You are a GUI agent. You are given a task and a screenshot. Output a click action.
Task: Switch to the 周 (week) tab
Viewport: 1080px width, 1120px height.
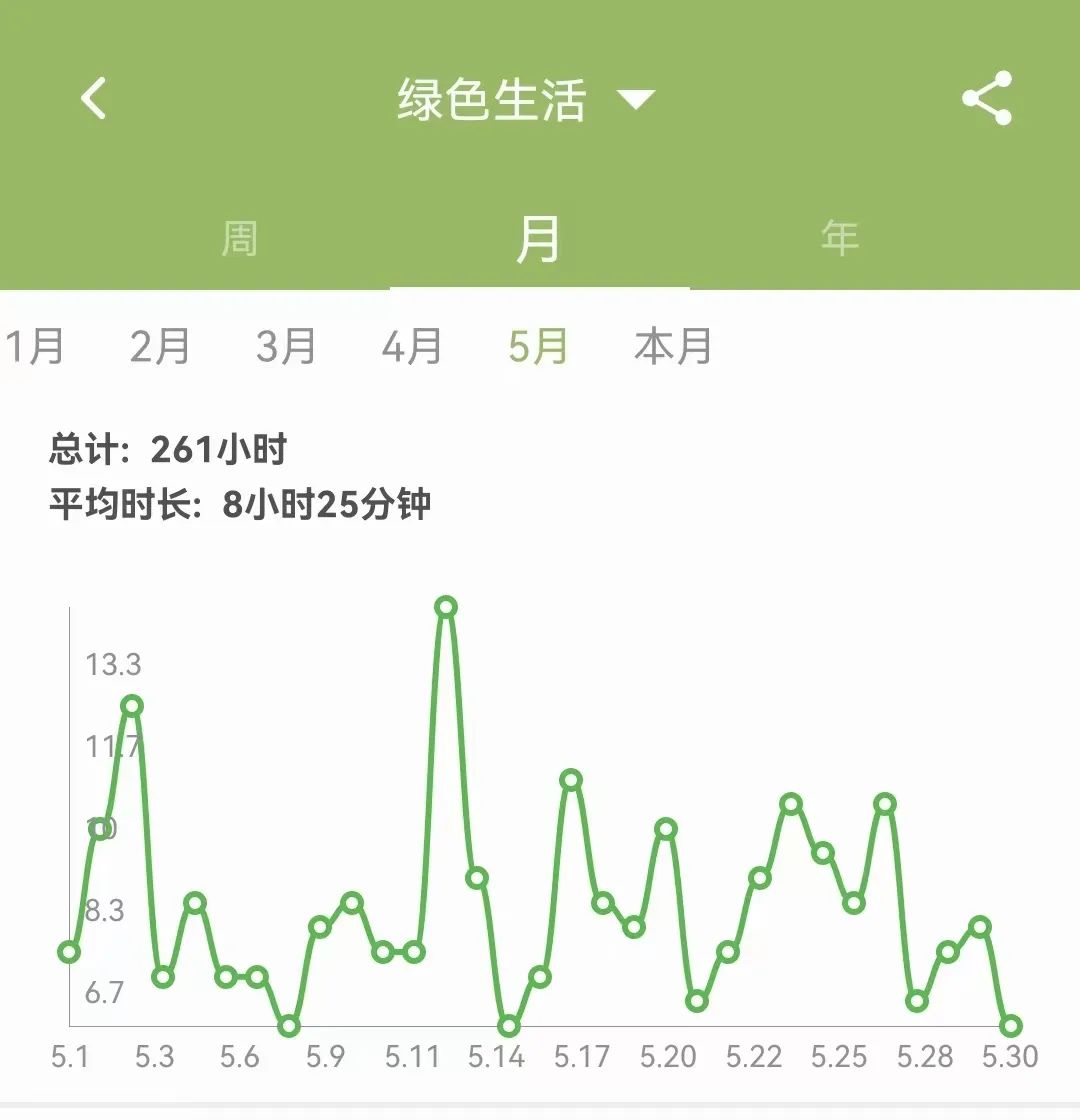pos(240,237)
